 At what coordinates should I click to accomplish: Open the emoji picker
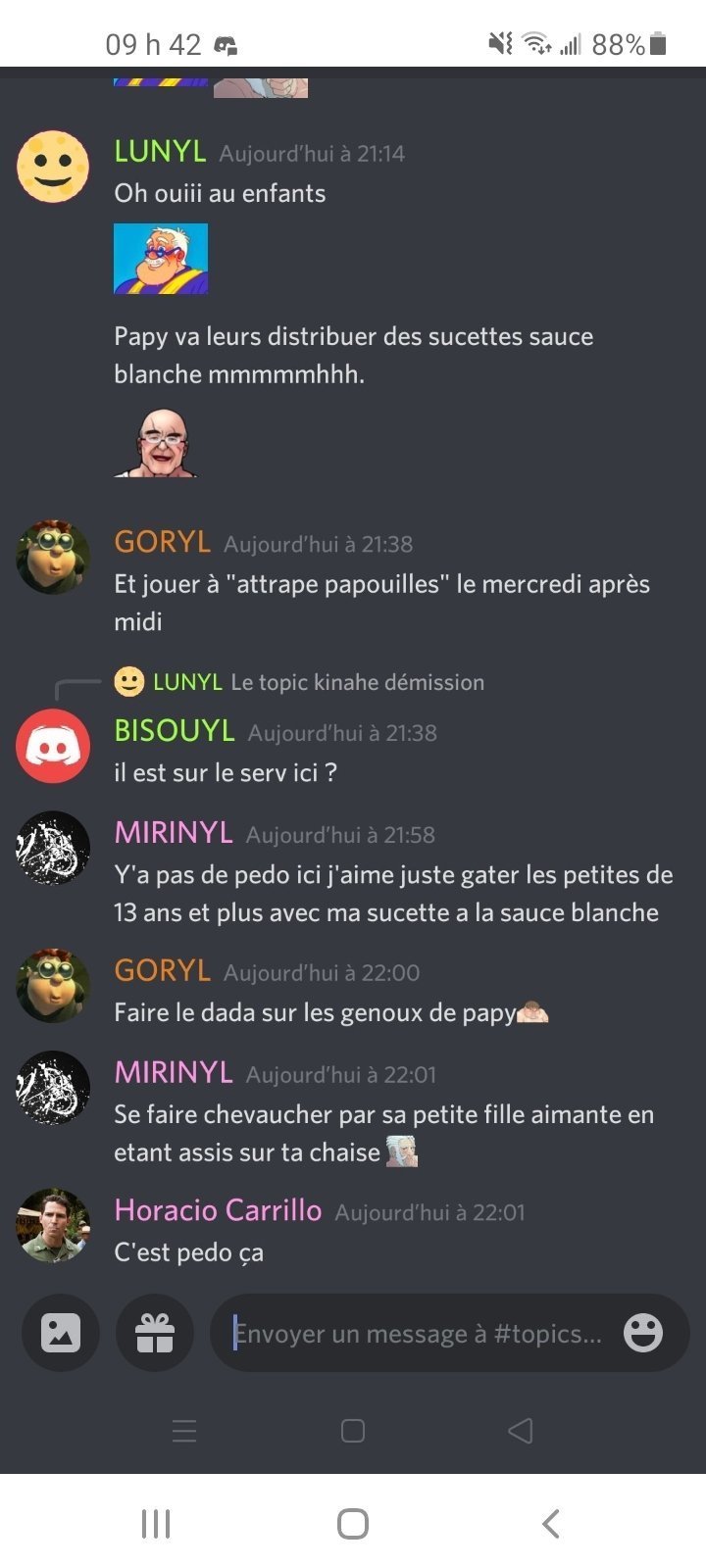pyautogui.click(x=643, y=1333)
